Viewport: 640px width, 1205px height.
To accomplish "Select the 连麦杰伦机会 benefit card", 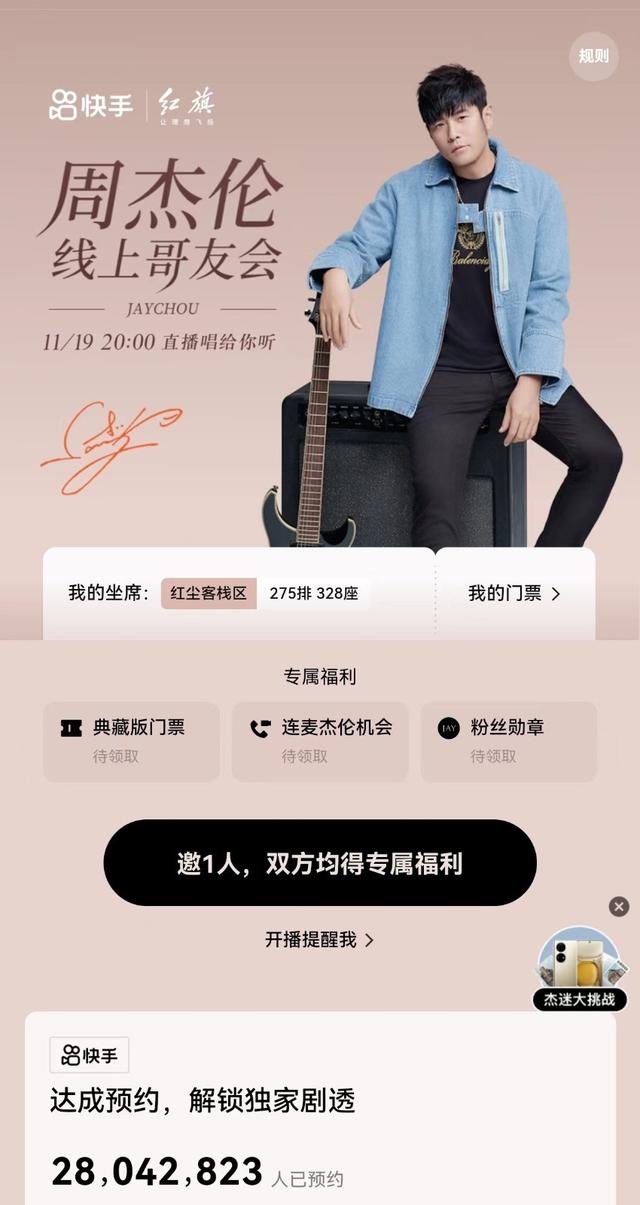I will click(320, 741).
